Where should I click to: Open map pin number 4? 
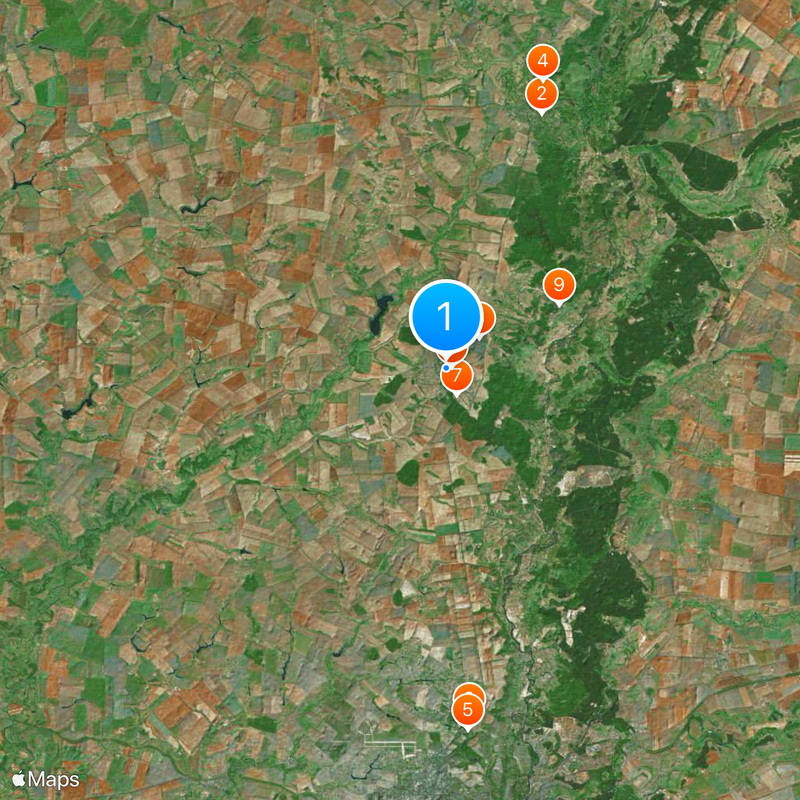pyautogui.click(x=542, y=59)
